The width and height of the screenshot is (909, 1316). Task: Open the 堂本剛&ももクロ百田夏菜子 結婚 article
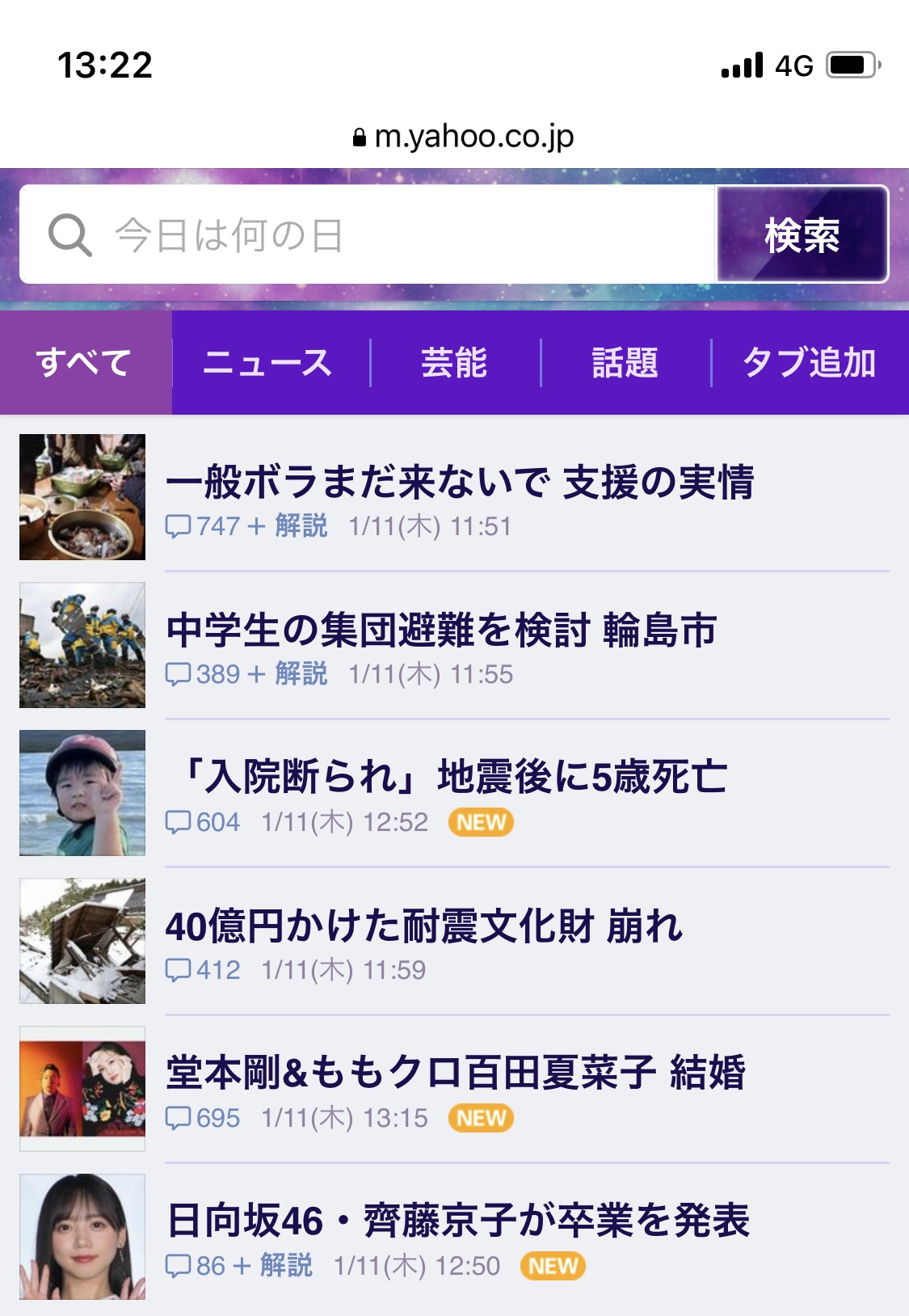455,1073
